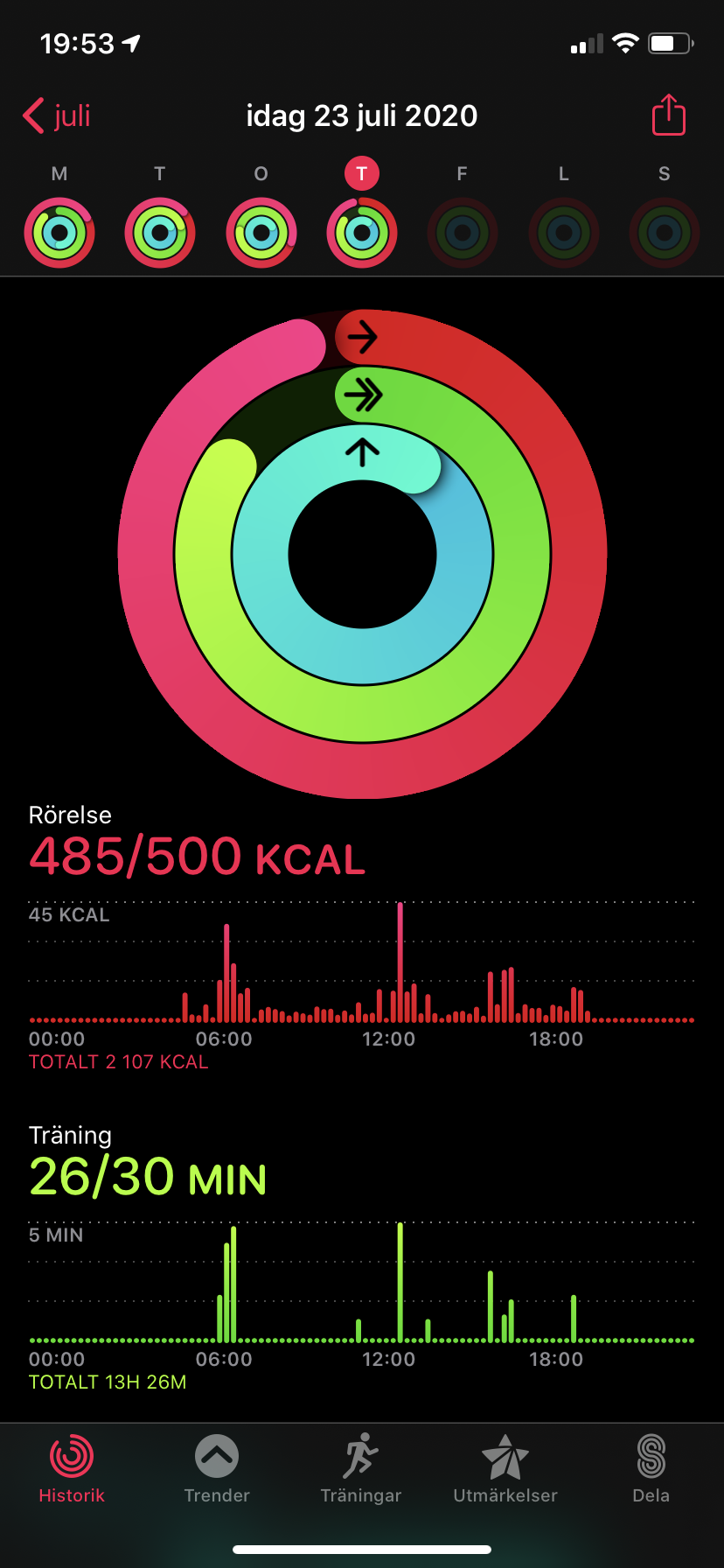Select Monday's activity rings
Viewport: 724px width, 1568px height.
(x=59, y=233)
